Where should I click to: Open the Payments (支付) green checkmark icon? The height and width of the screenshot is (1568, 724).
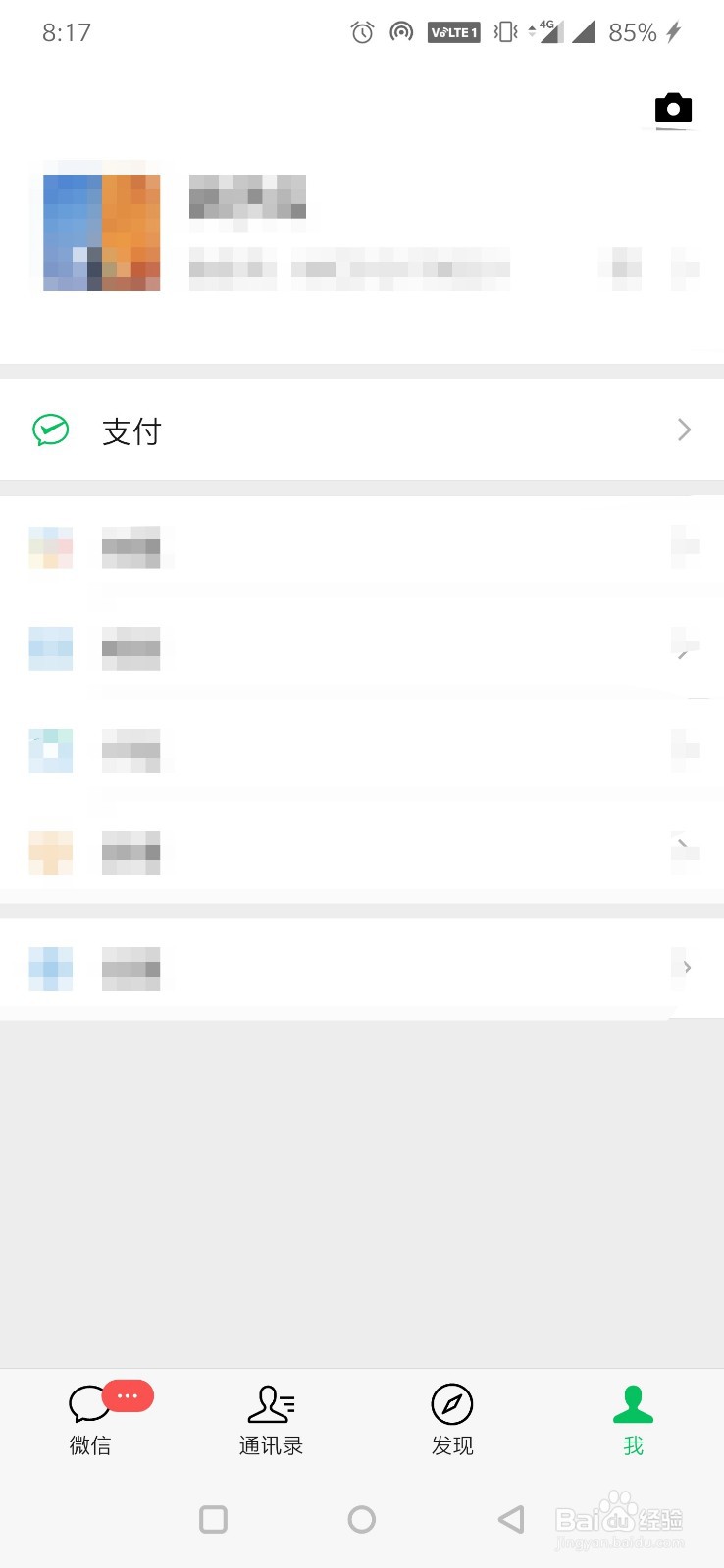click(x=49, y=430)
